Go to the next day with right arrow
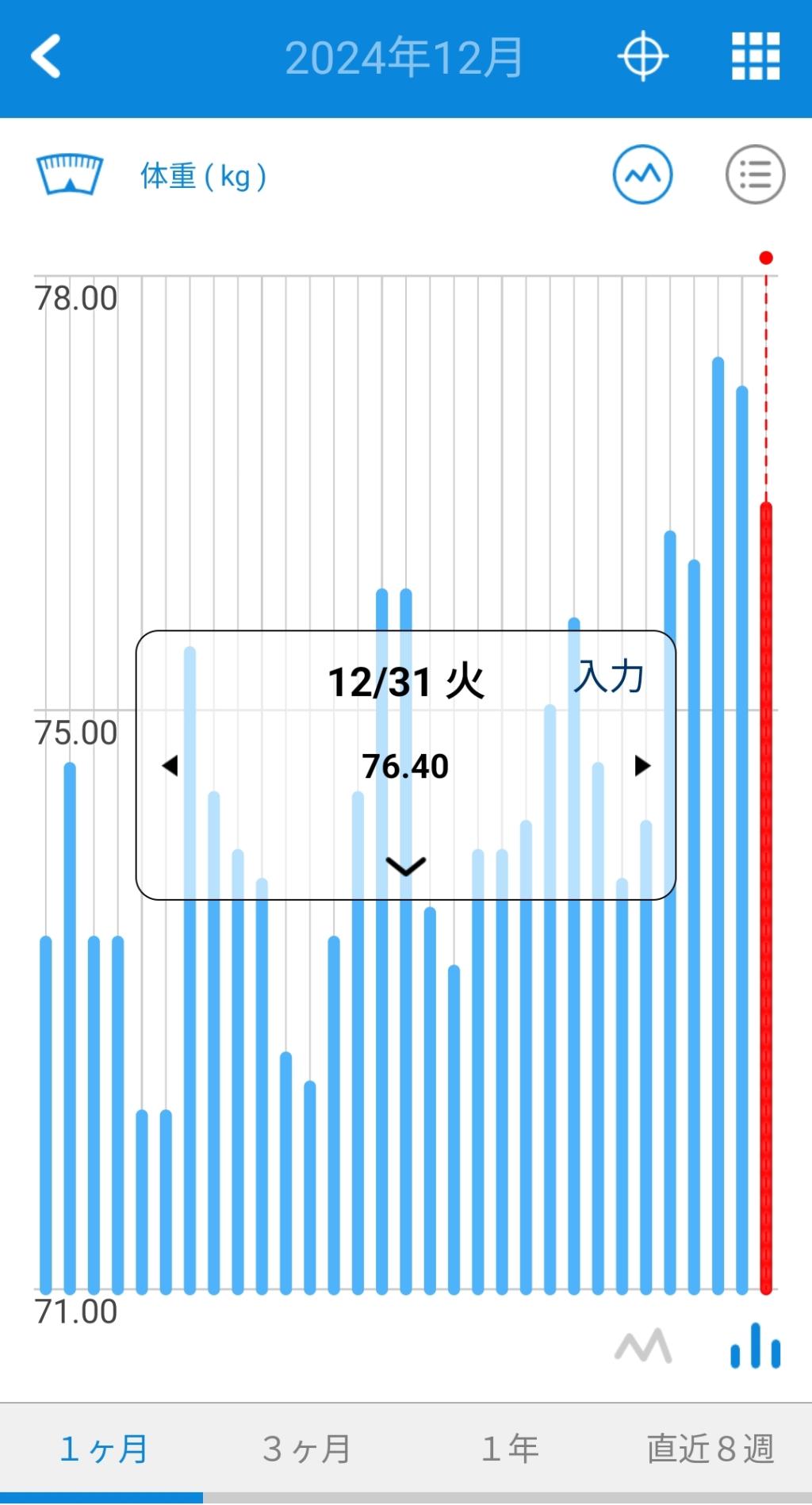 pyautogui.click(x=642, y=766)
